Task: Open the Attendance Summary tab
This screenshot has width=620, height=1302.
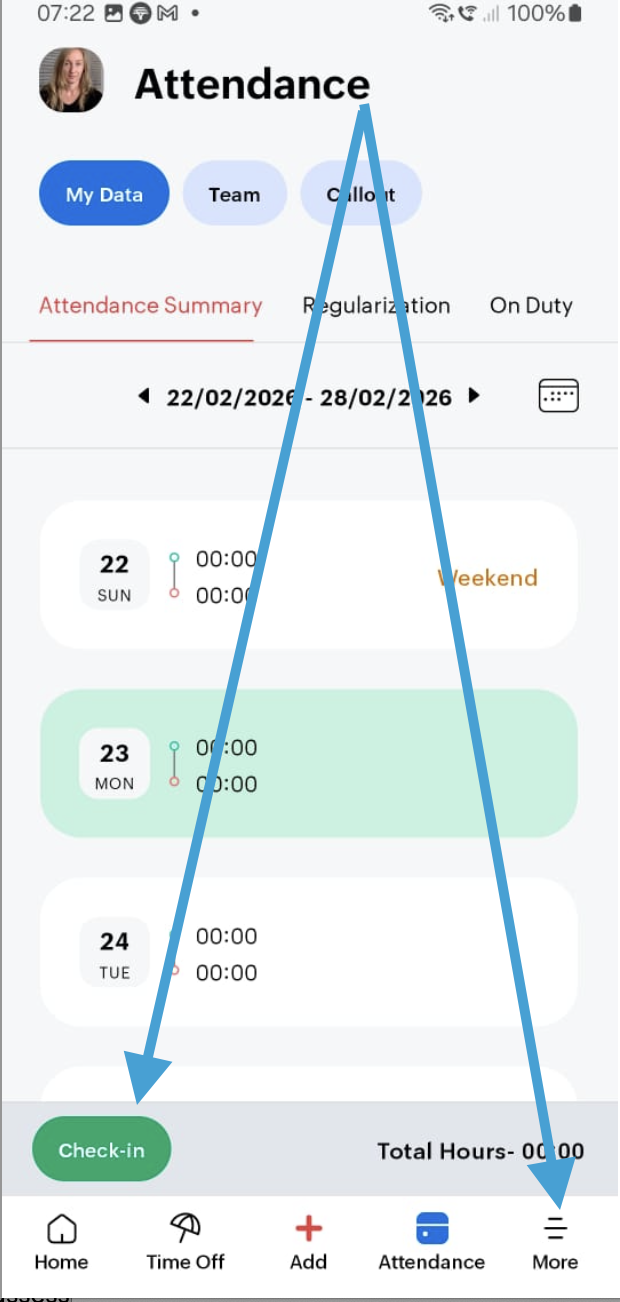Action: 150,306
